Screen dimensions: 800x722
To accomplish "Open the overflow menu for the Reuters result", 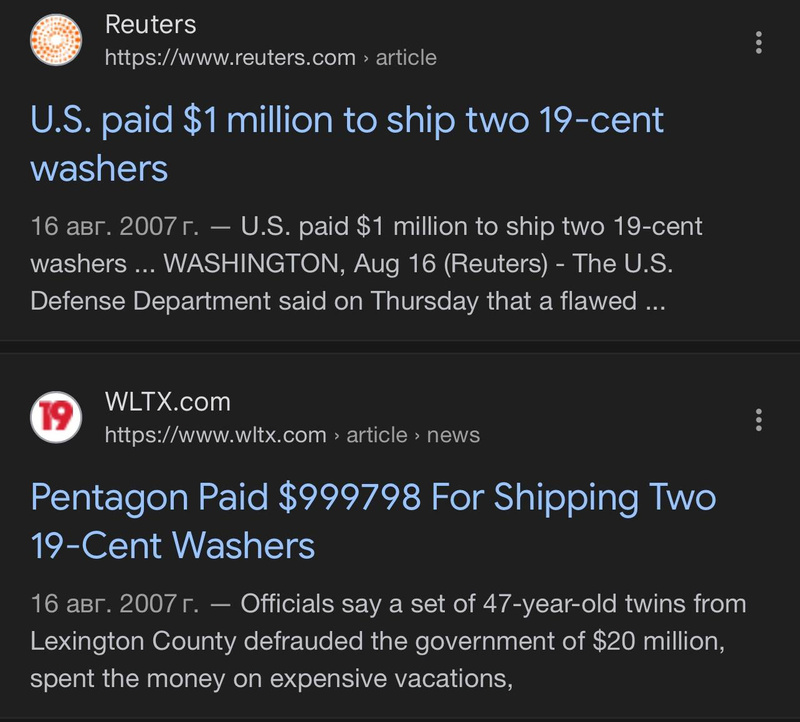I will tap(759, 42).
